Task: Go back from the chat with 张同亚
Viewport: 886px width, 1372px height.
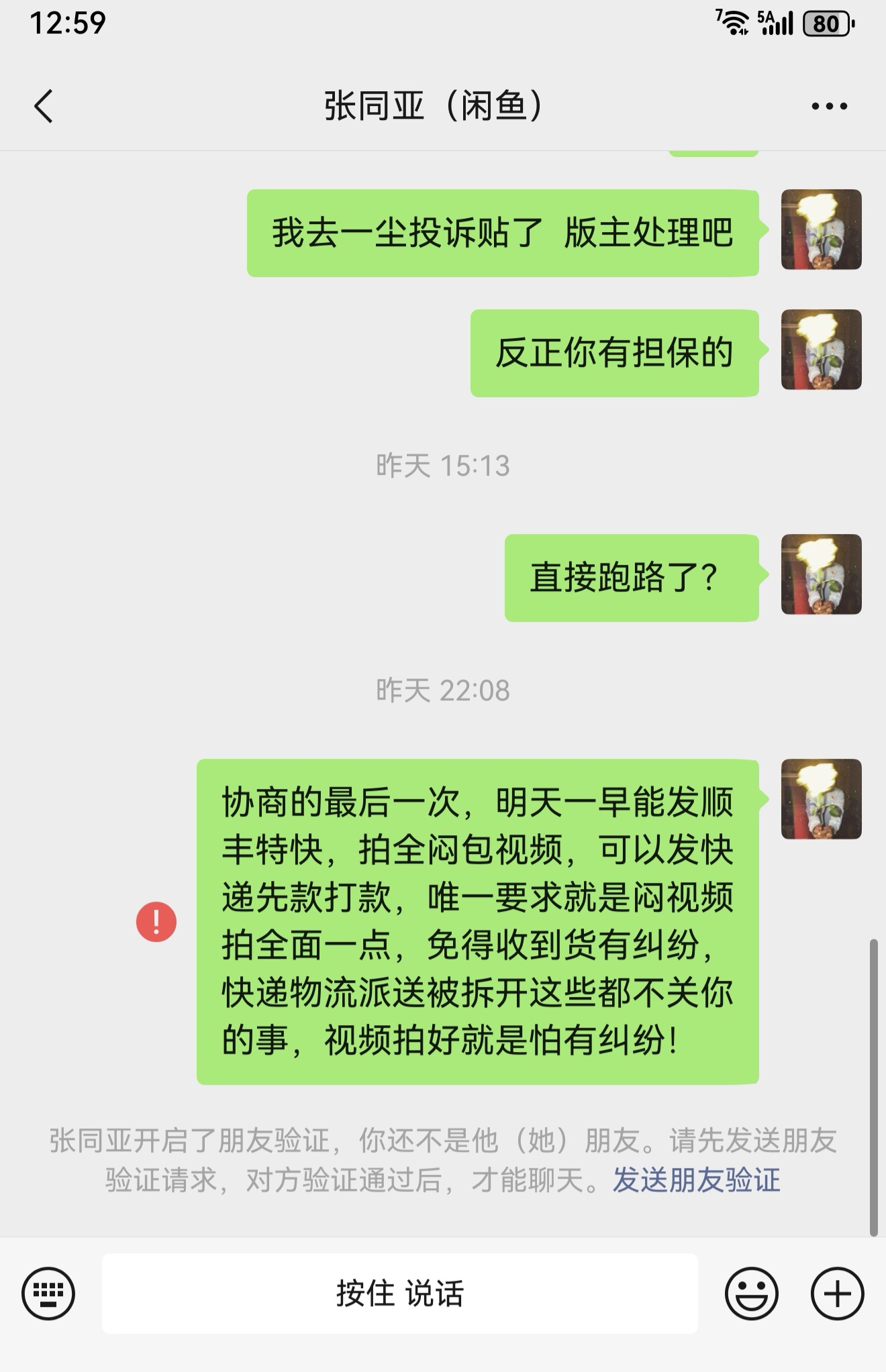Action: 44,106
